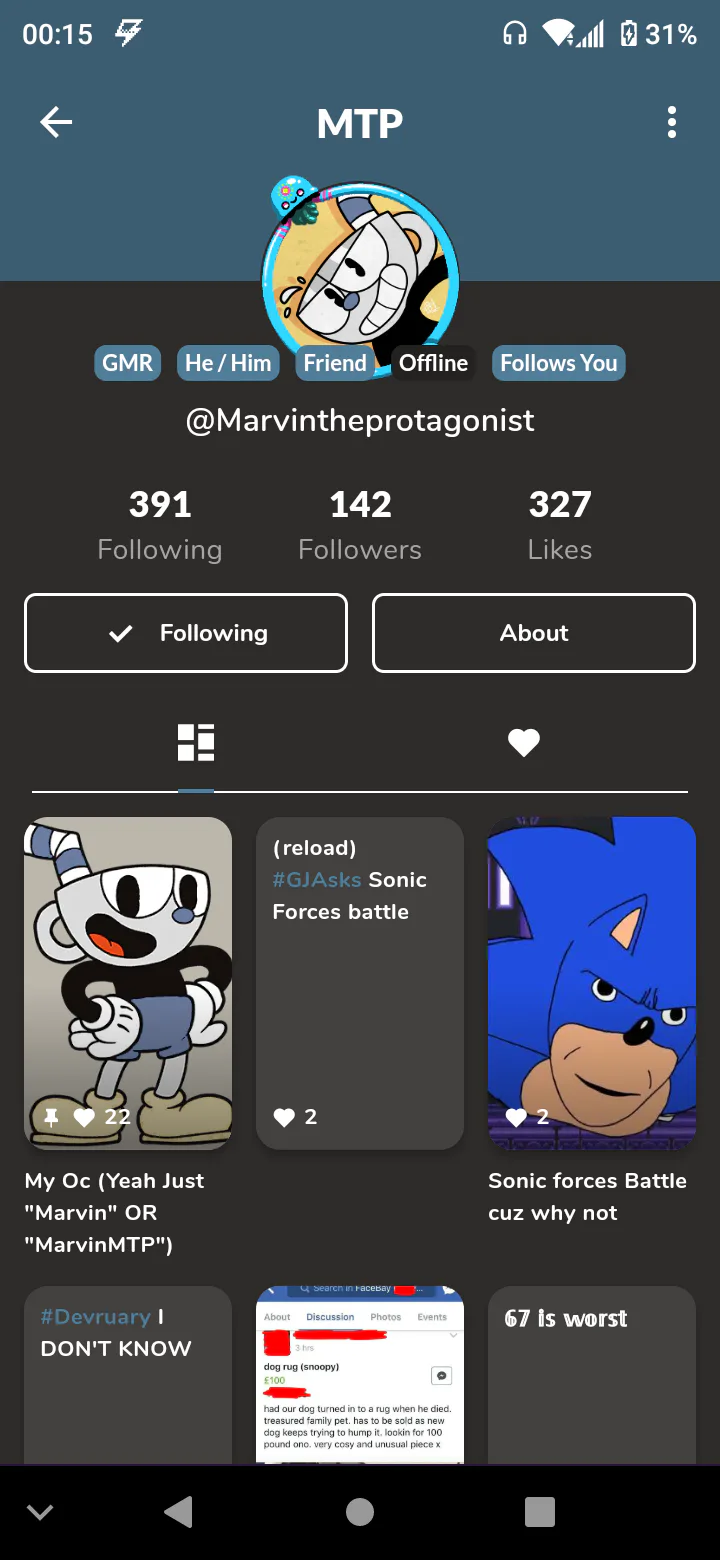Image resolution: width=720 pixels, height=1560 pixels.
Task: Open the "67 is worst" post
Action: click(591, 1375)
